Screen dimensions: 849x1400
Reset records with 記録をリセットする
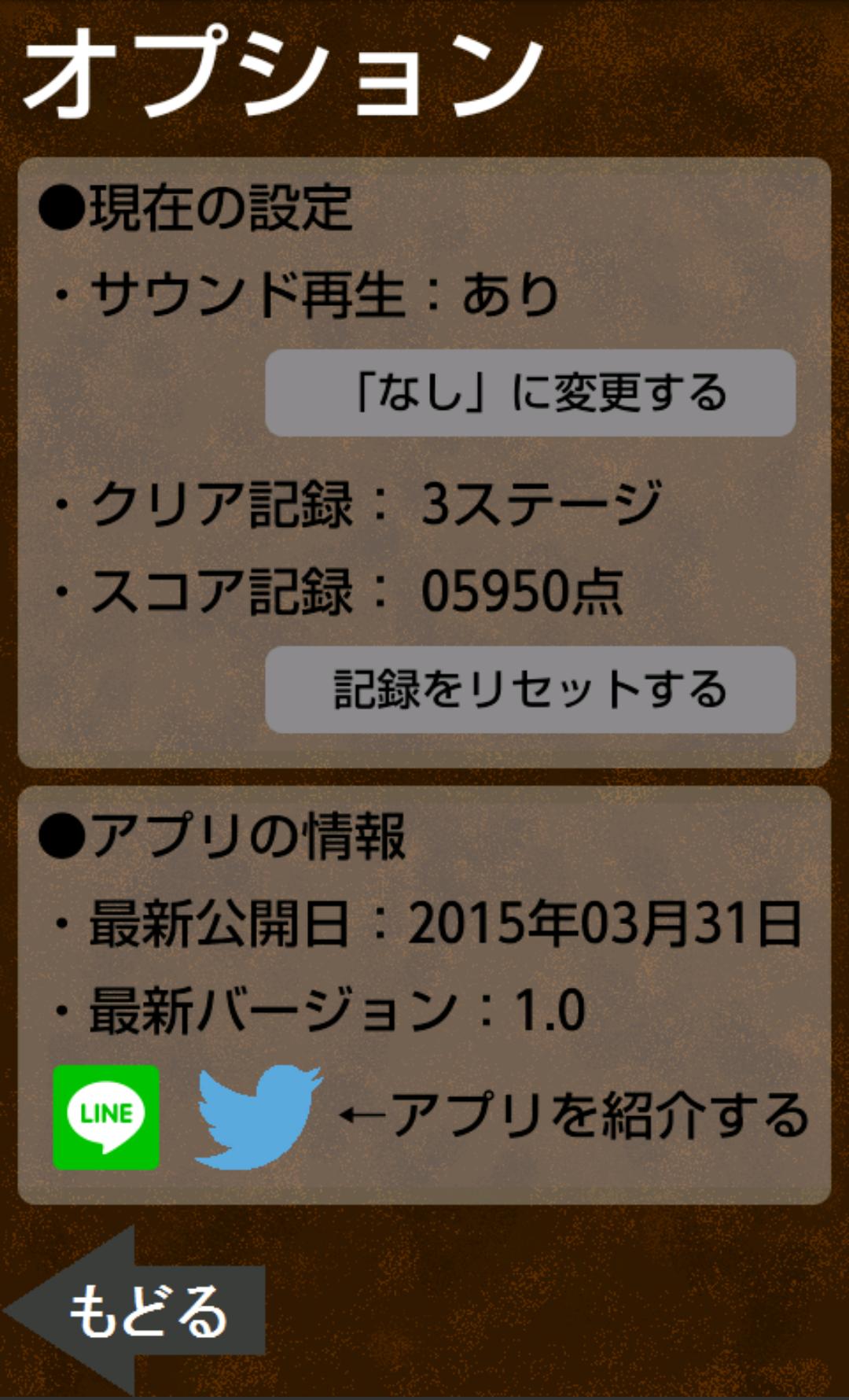pos(531,690)
